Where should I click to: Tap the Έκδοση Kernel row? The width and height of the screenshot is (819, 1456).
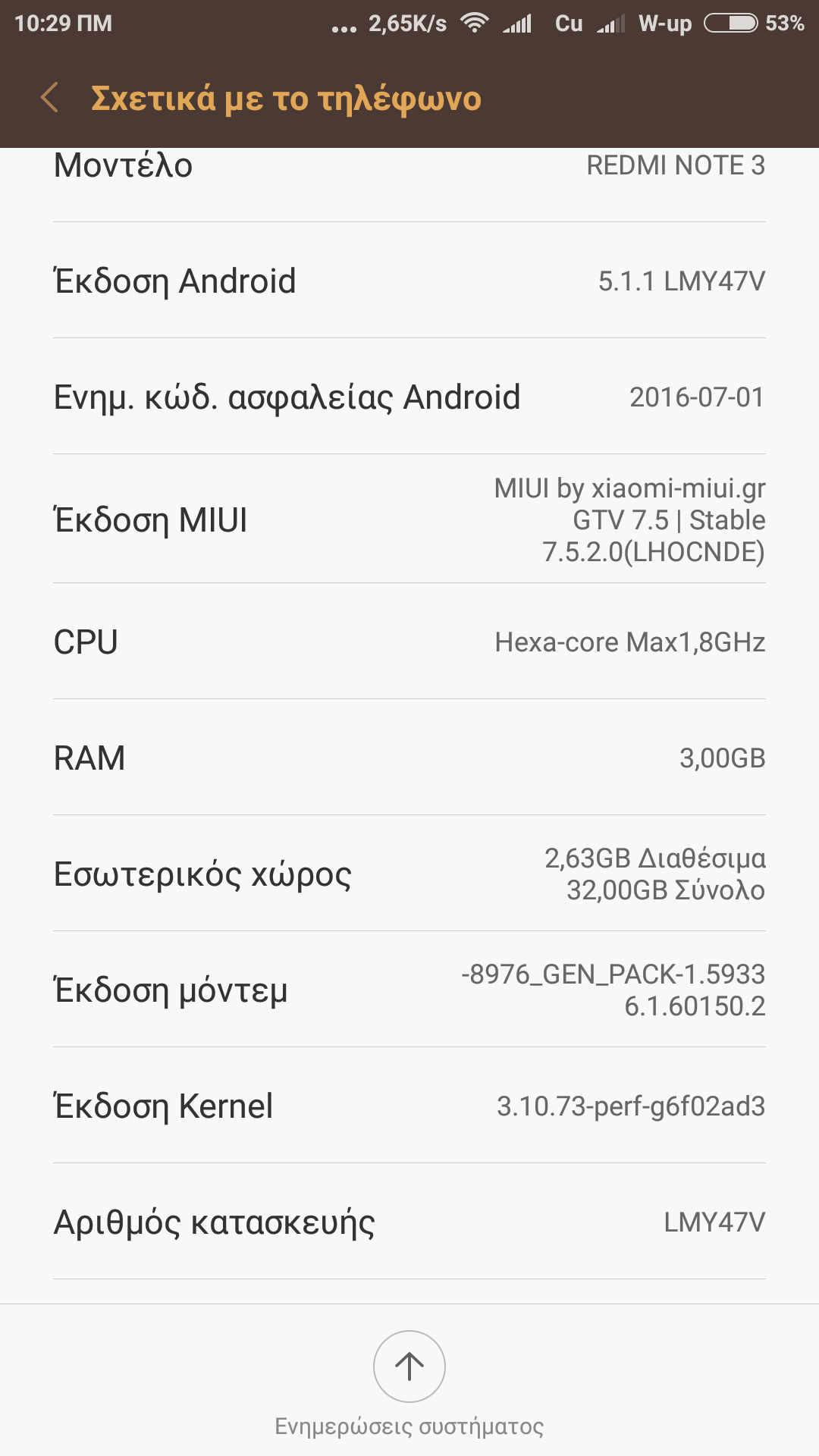pyautogui.click(x=409, y=1106)
